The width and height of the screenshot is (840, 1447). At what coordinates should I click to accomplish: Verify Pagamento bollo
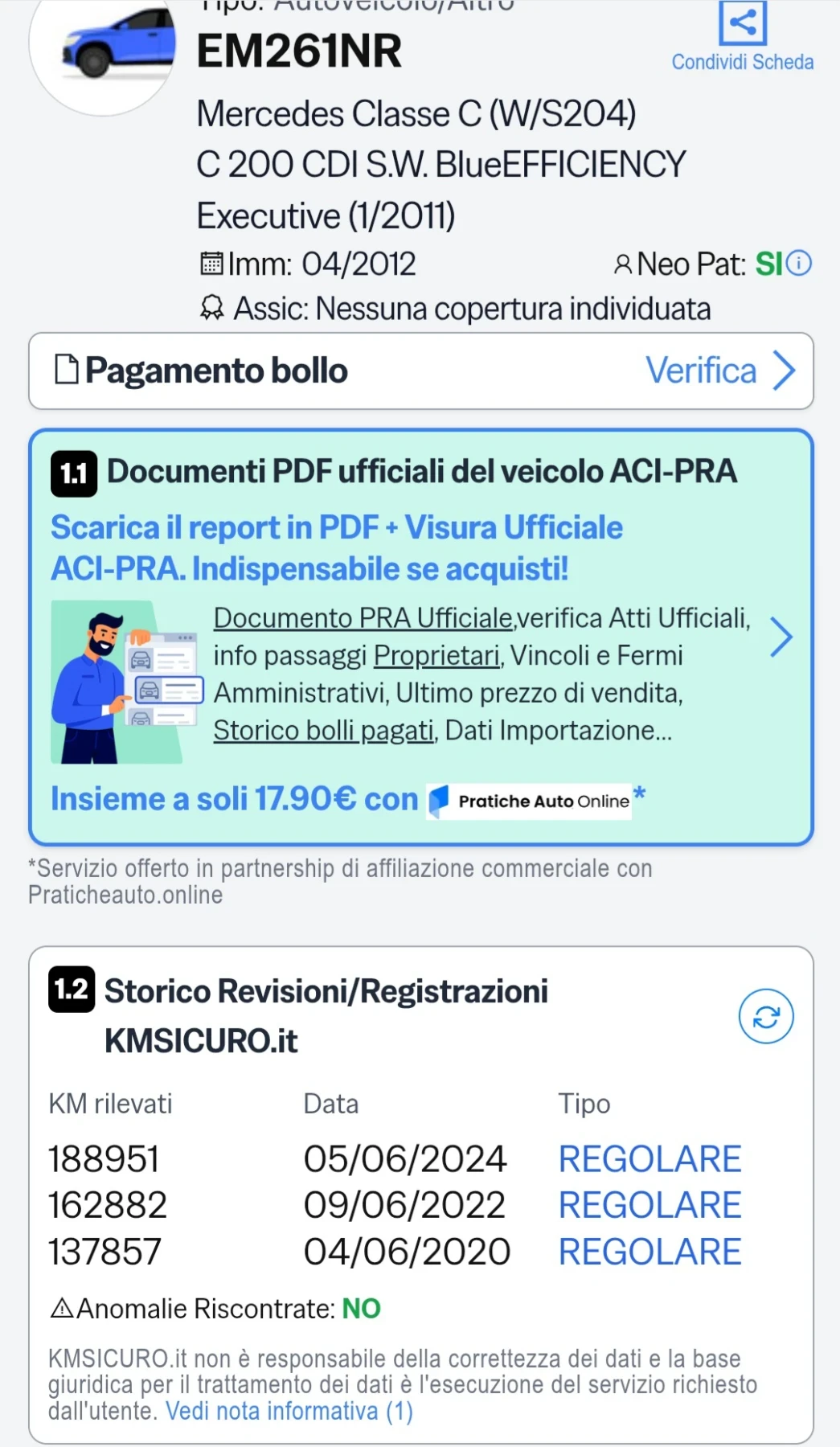coord(421,371)
